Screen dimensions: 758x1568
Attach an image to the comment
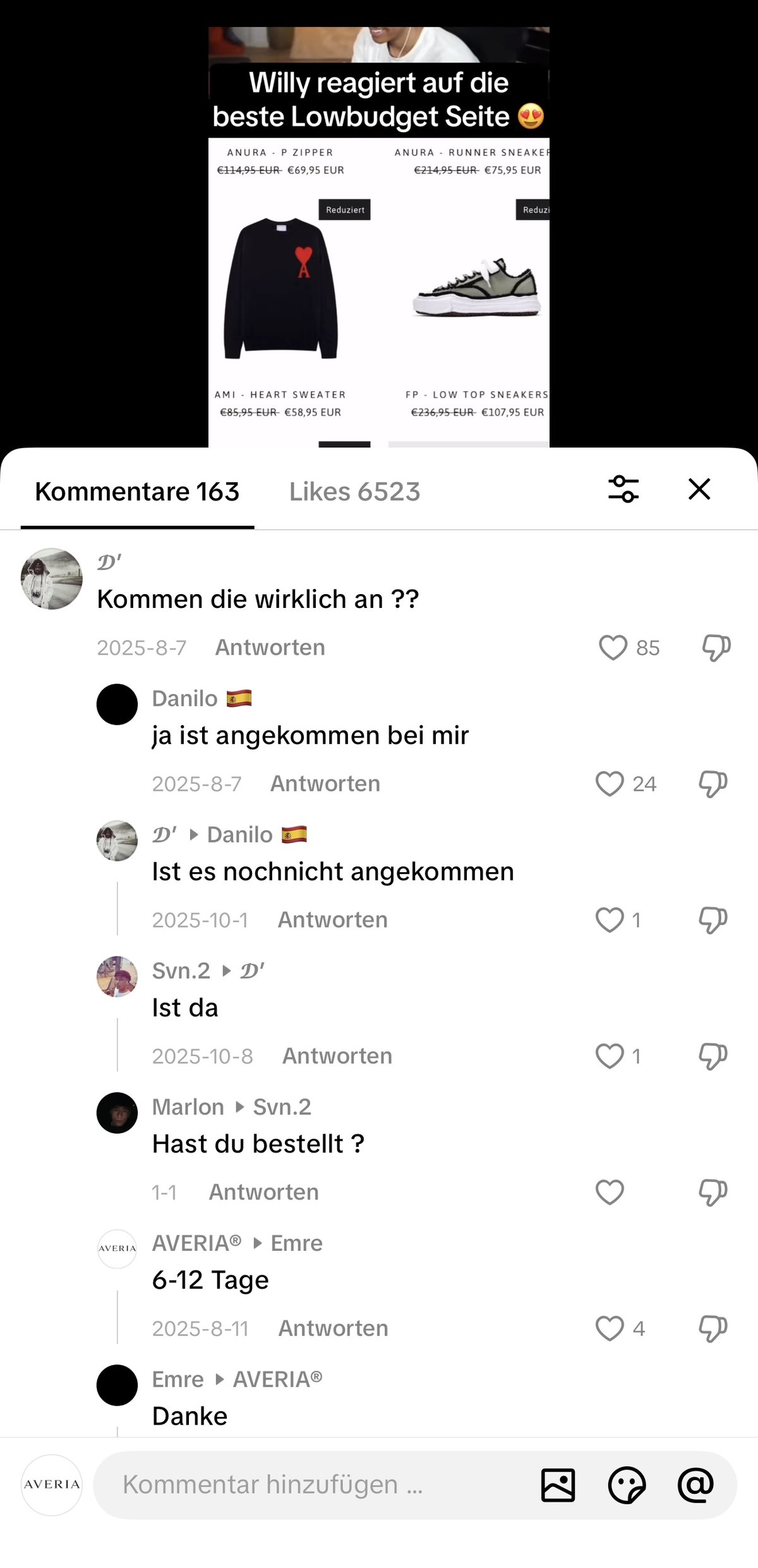pos(558,1485)
